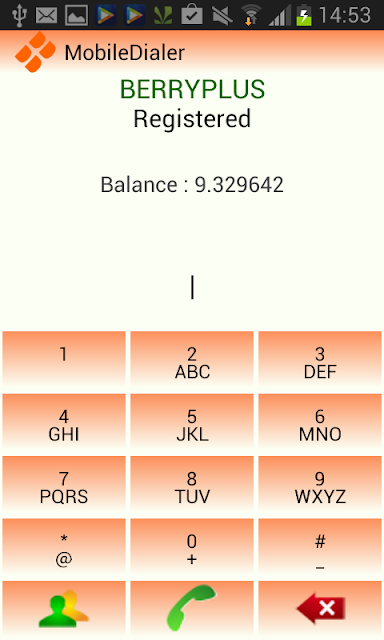Enter digit 9 WXYZ

[320, 485]
